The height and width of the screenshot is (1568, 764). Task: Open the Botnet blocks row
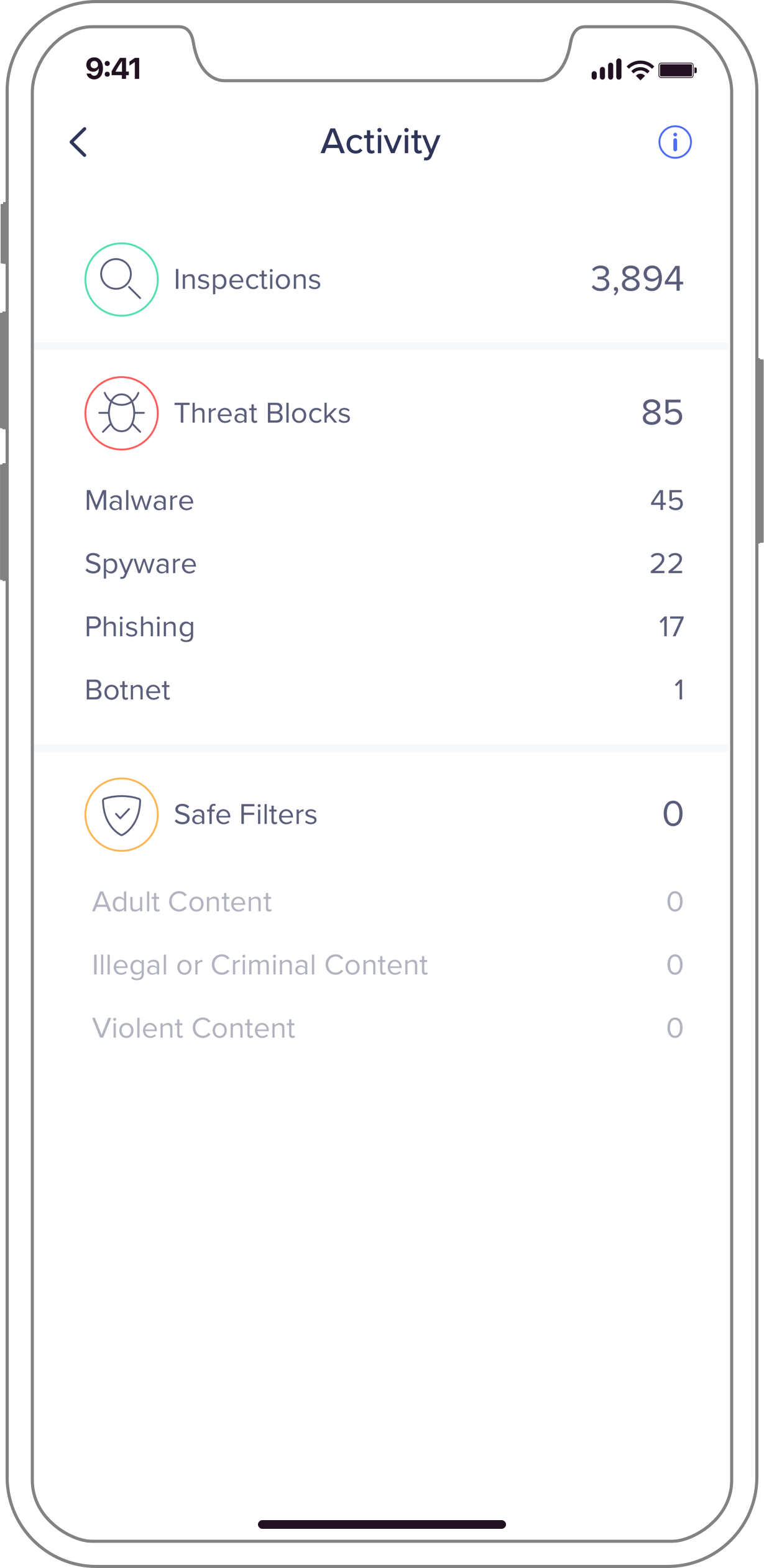pyautogui.click(x=382, y=690)
